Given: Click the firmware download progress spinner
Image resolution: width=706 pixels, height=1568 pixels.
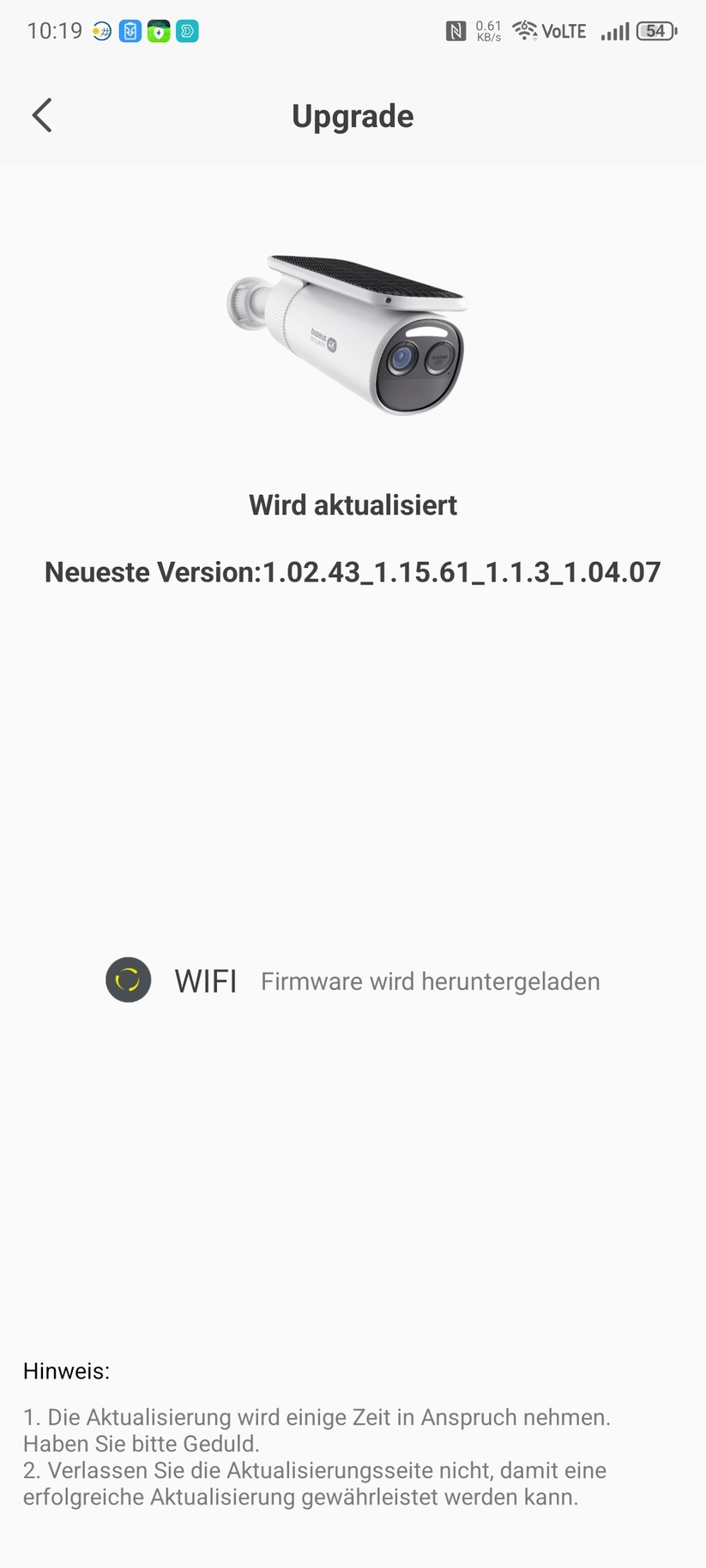Looking at the screenshot, I should coord(128,980).
